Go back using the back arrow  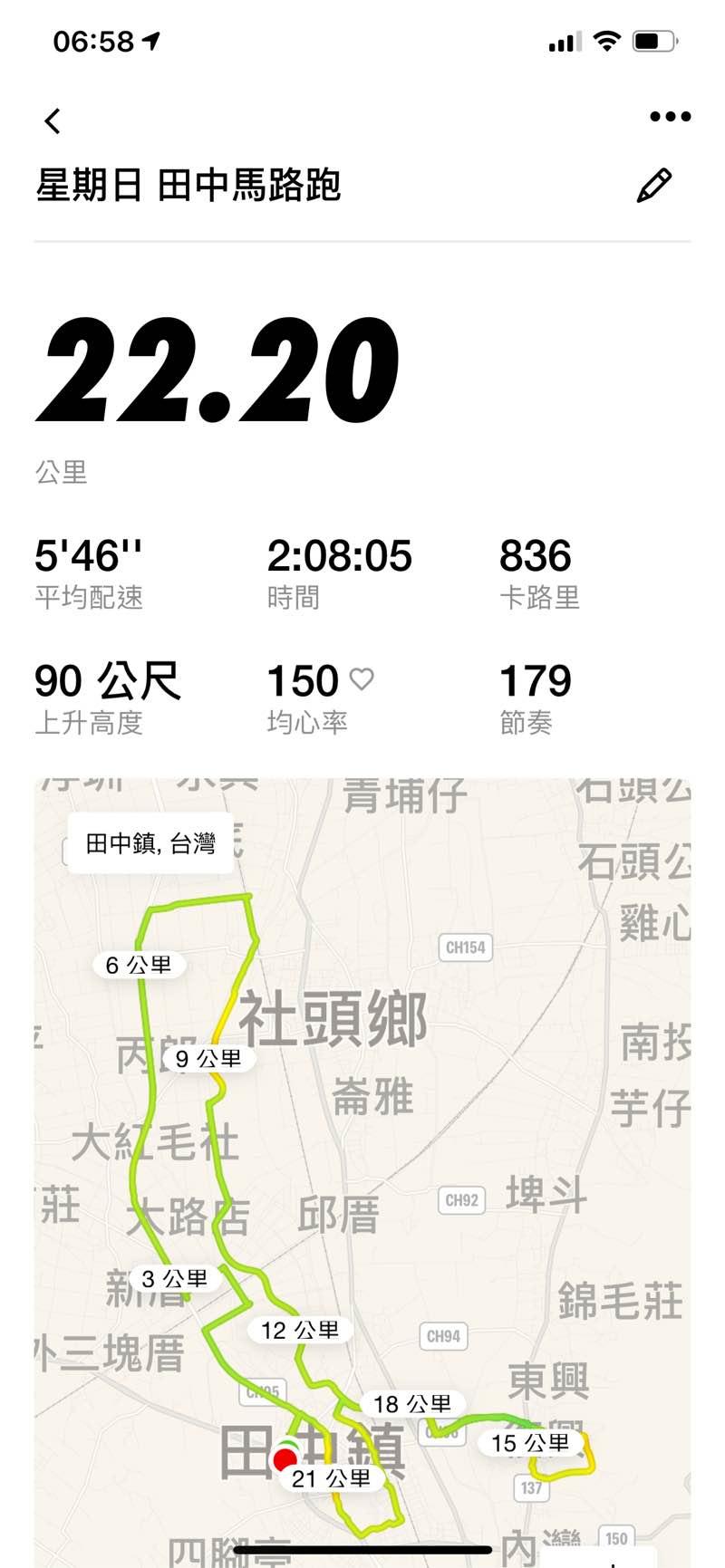click(53, 120)
